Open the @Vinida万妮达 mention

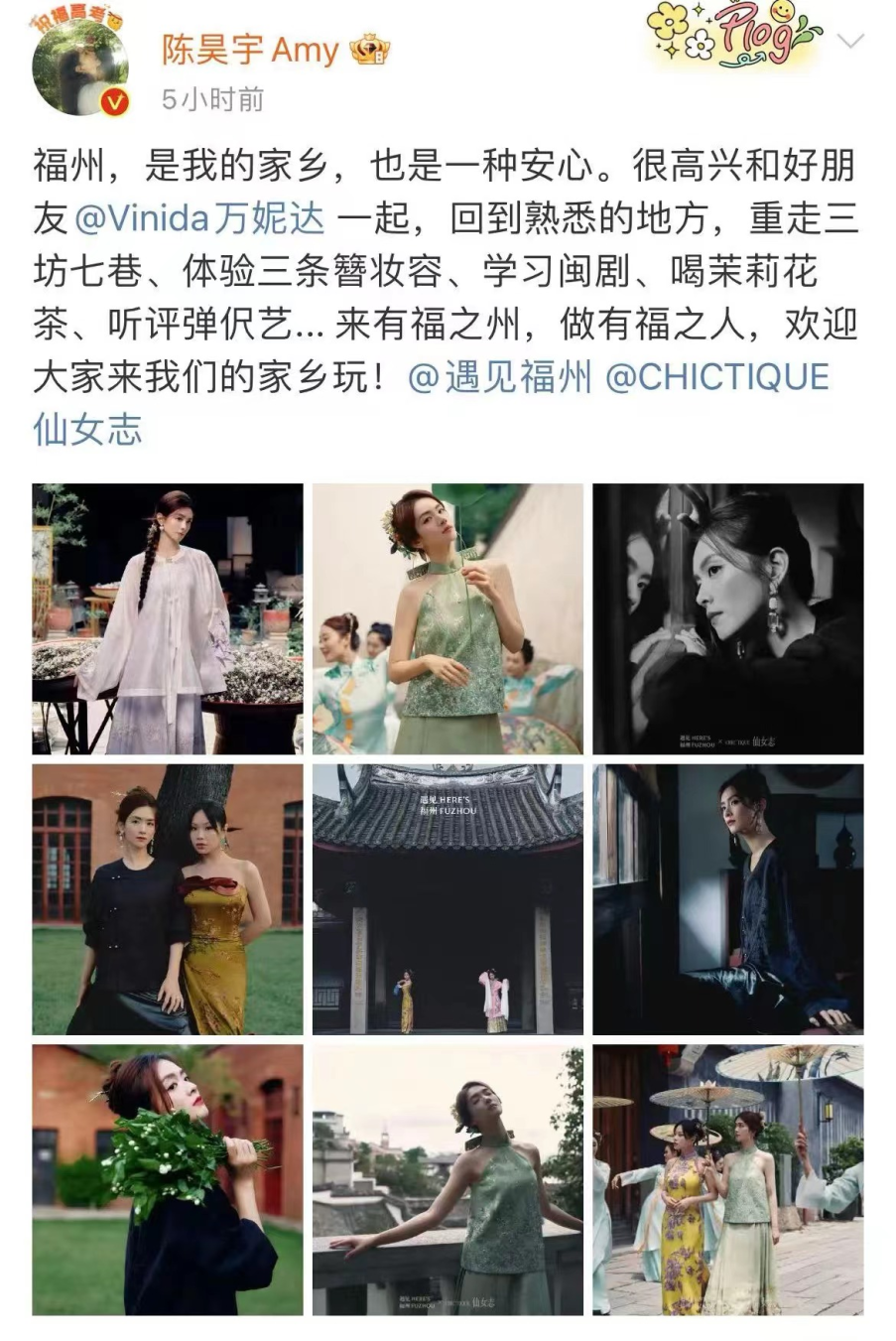(198, 219)
